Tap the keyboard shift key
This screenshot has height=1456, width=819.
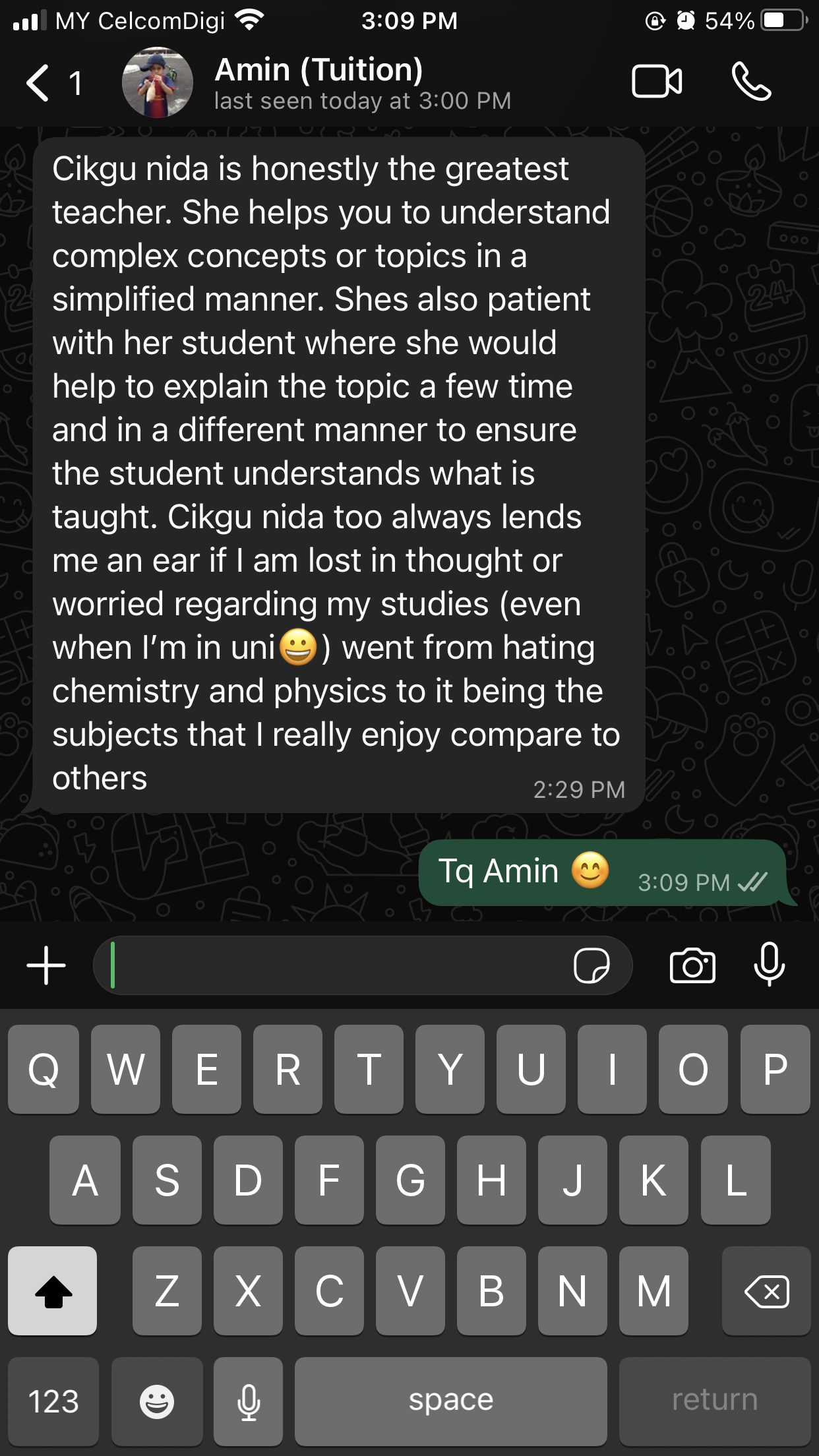[53, 1290]
